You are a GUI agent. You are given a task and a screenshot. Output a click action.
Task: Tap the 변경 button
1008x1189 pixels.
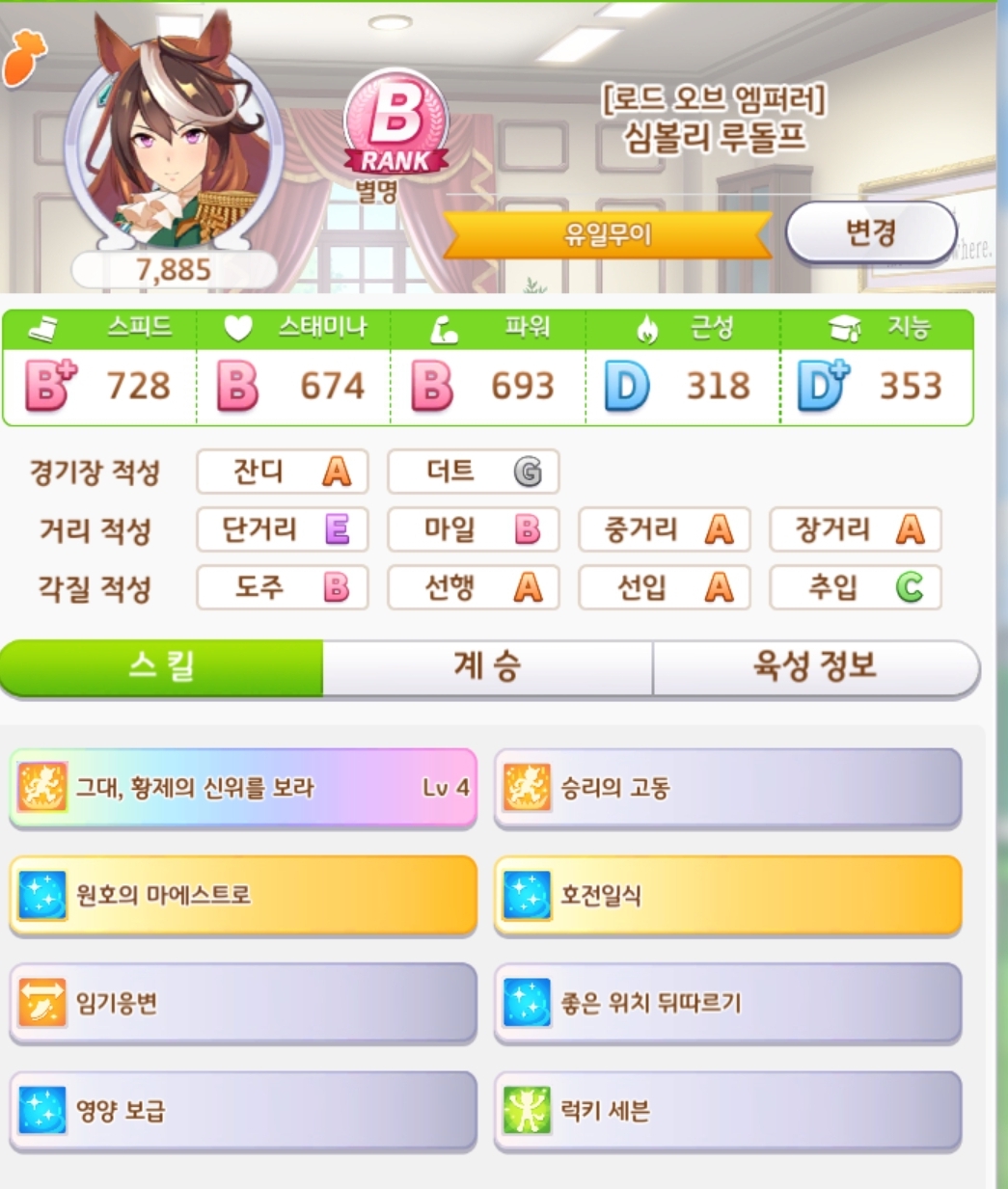click(x=871, y=232)
